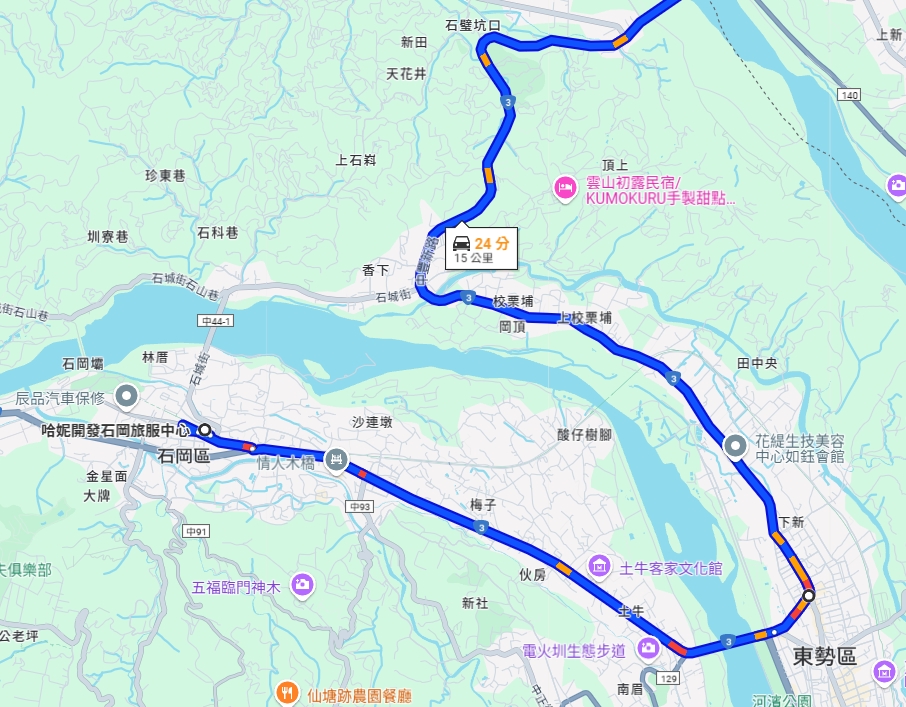The image size is (906, 707).
Task: View 土牛客家文化館 museum marker
Action: pyautogui.click(x=600, y=567)
